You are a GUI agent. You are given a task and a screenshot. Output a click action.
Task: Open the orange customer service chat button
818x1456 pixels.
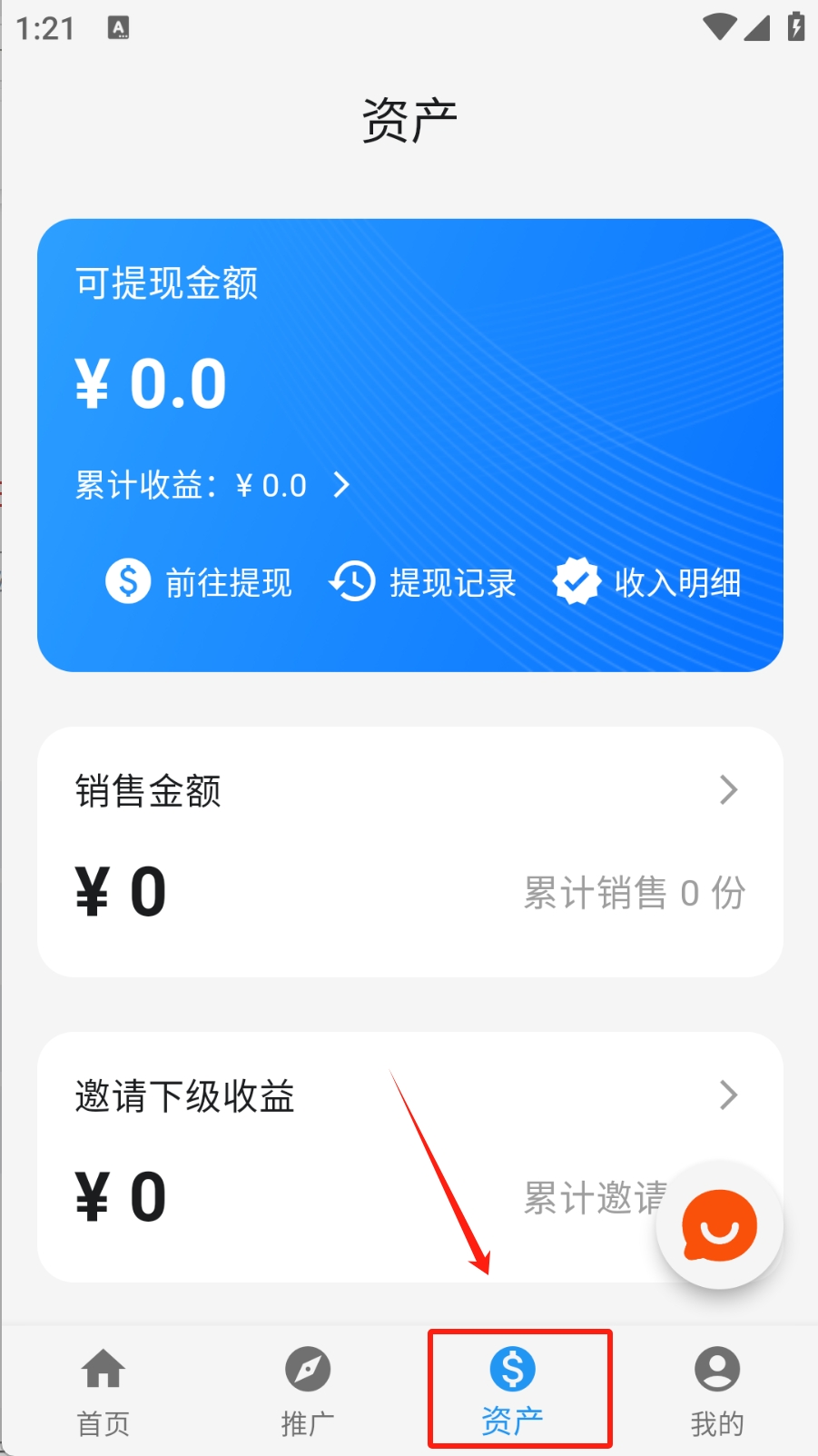pos(719,1225)
